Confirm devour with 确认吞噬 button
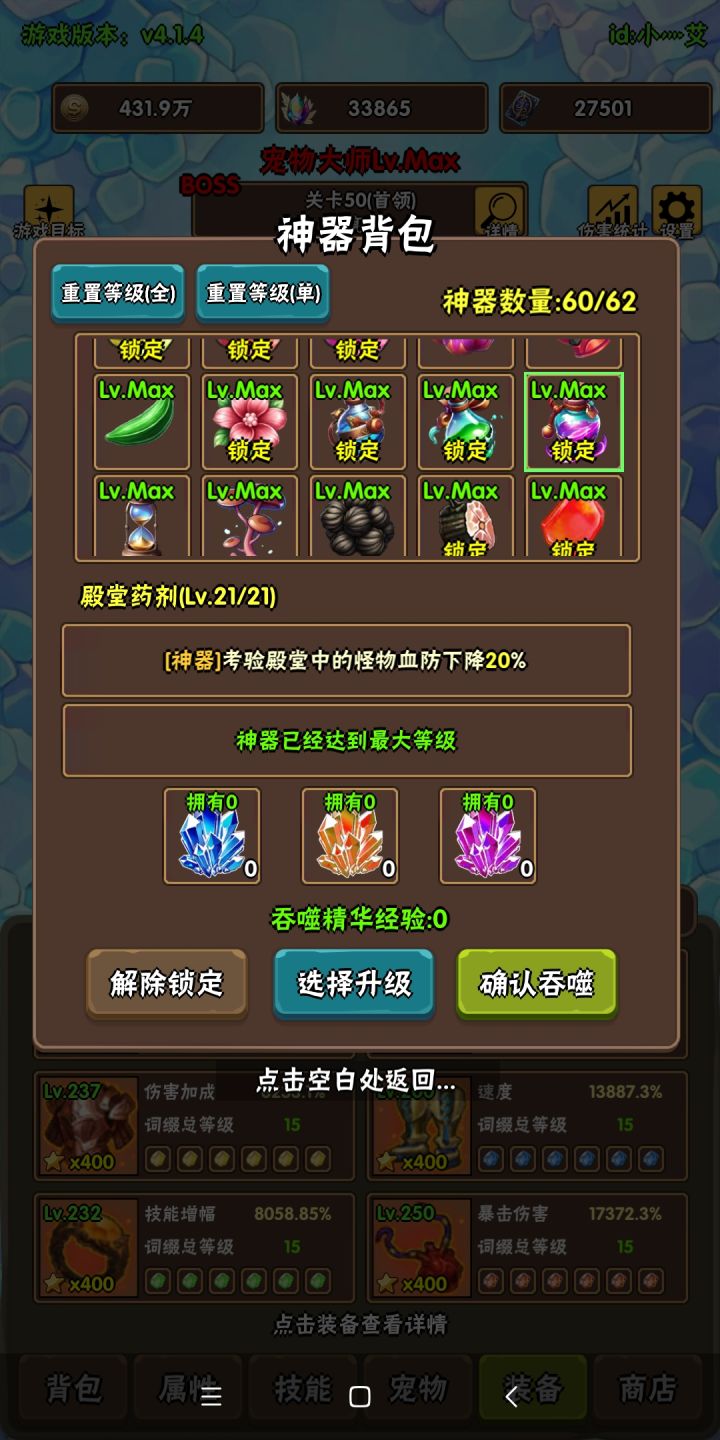This screenshot has width=720, height=1440. 536,984
